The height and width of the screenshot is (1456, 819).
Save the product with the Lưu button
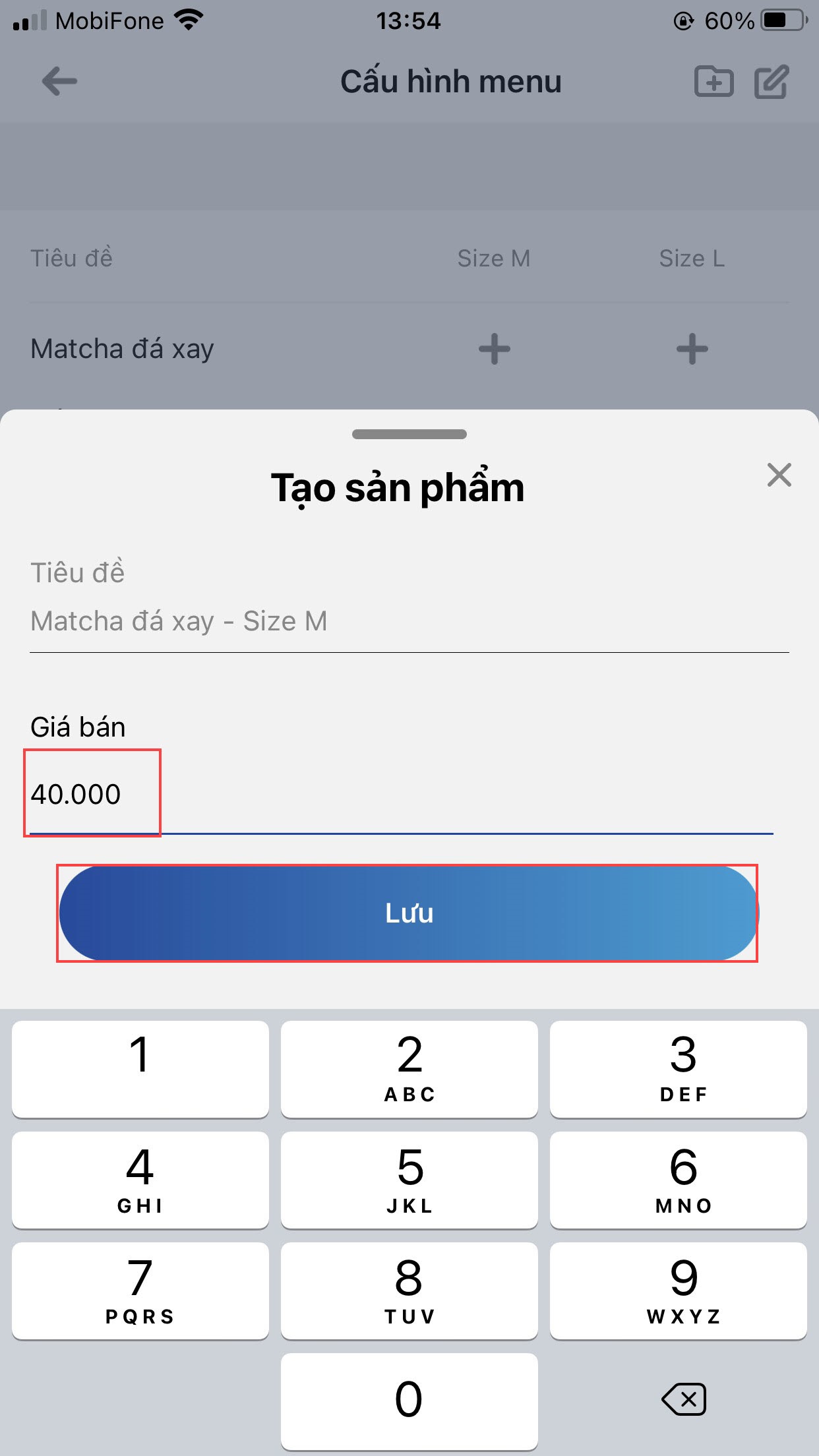pyautogui.click(x=409, y=913)
